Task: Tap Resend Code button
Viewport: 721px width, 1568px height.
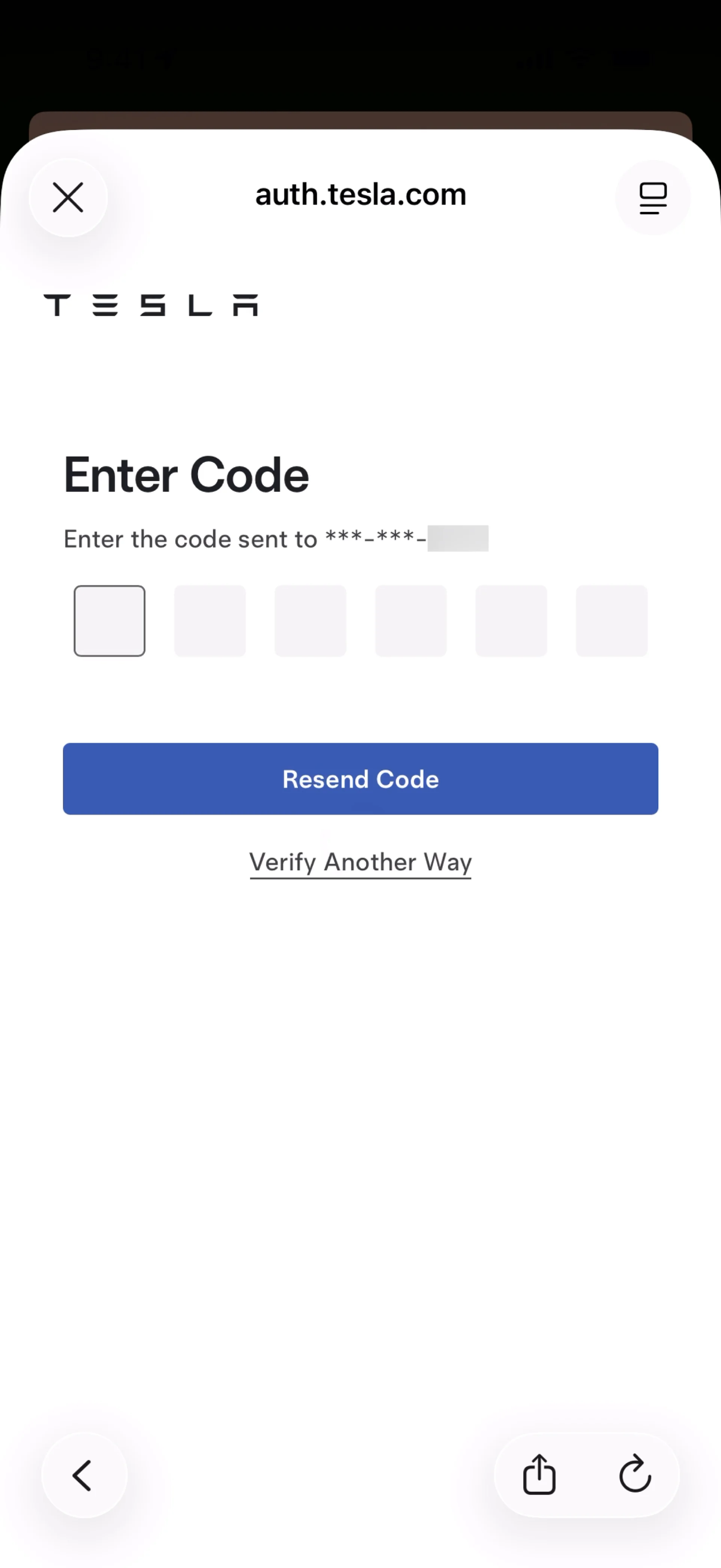Action: (360, 778)
